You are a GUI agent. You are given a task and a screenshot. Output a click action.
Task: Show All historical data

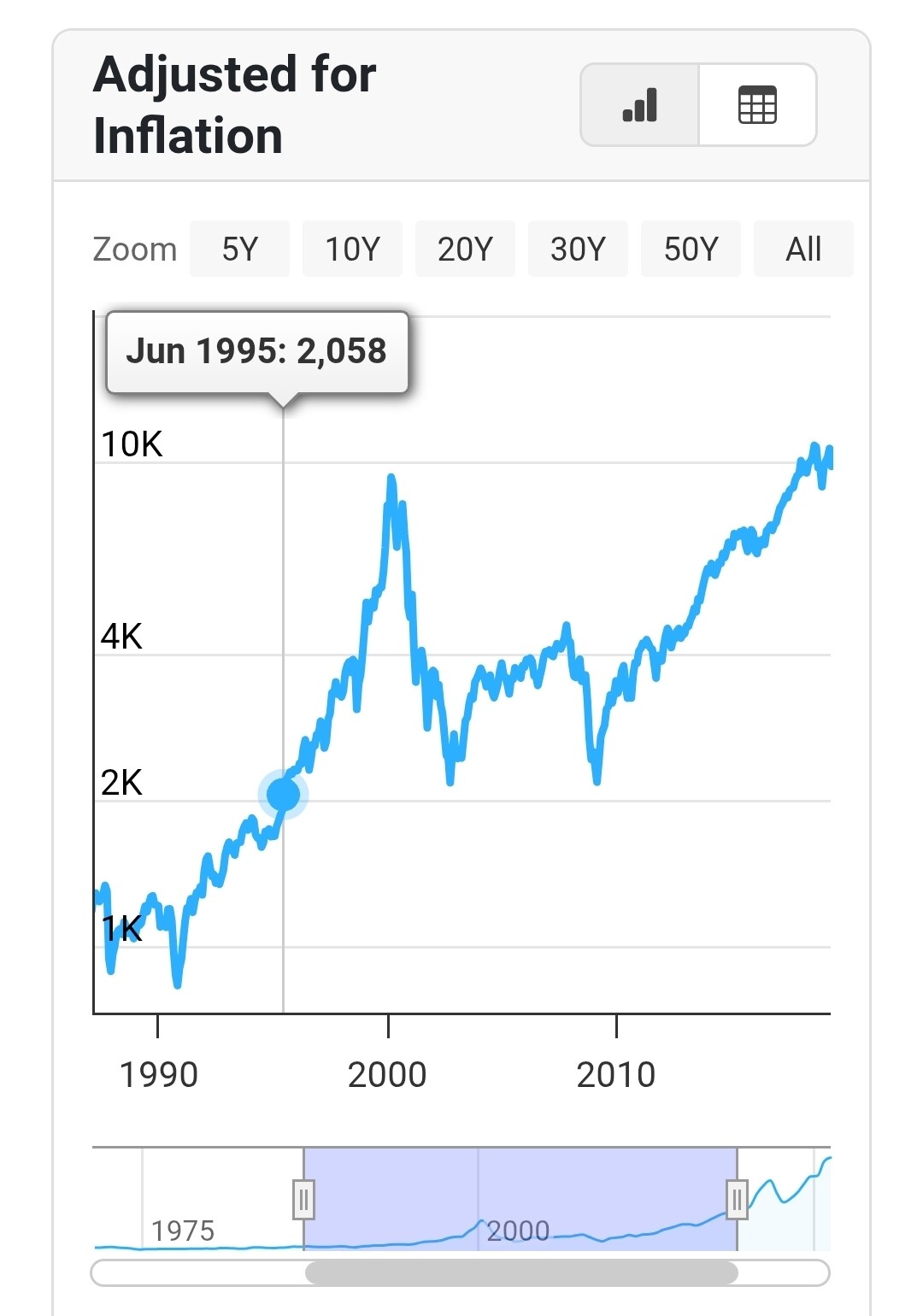[803, 249]
